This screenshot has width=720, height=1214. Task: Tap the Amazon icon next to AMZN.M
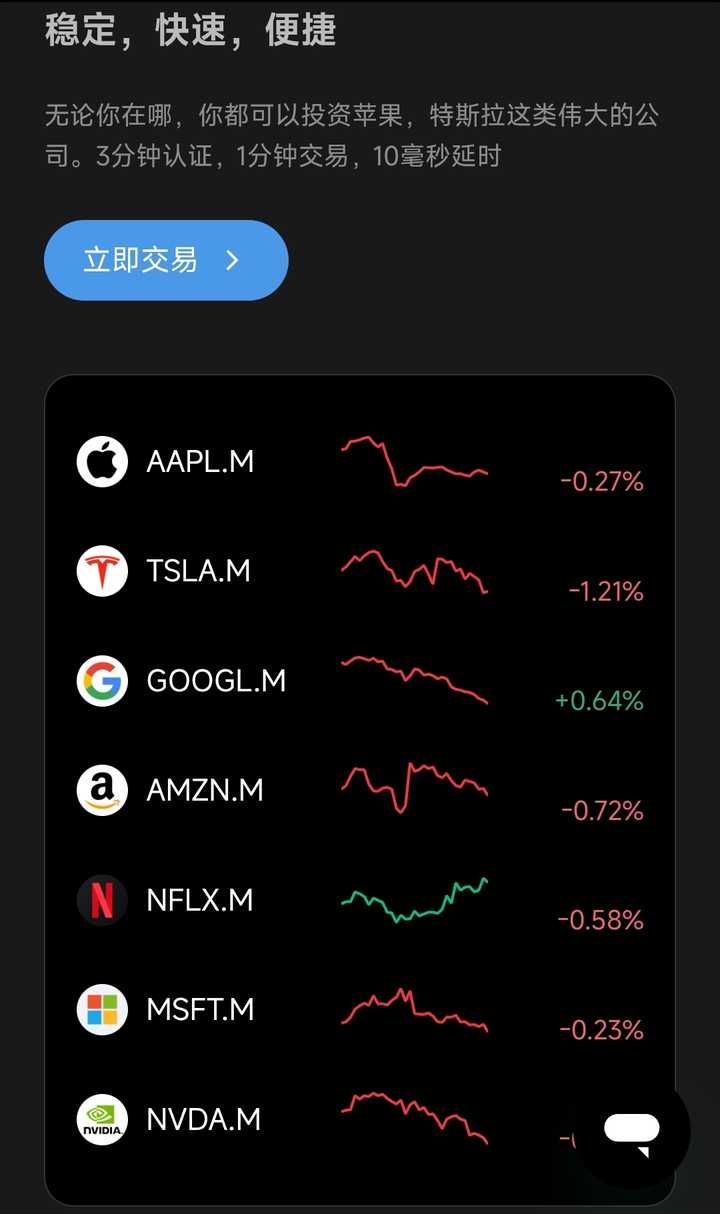(101, 790)
